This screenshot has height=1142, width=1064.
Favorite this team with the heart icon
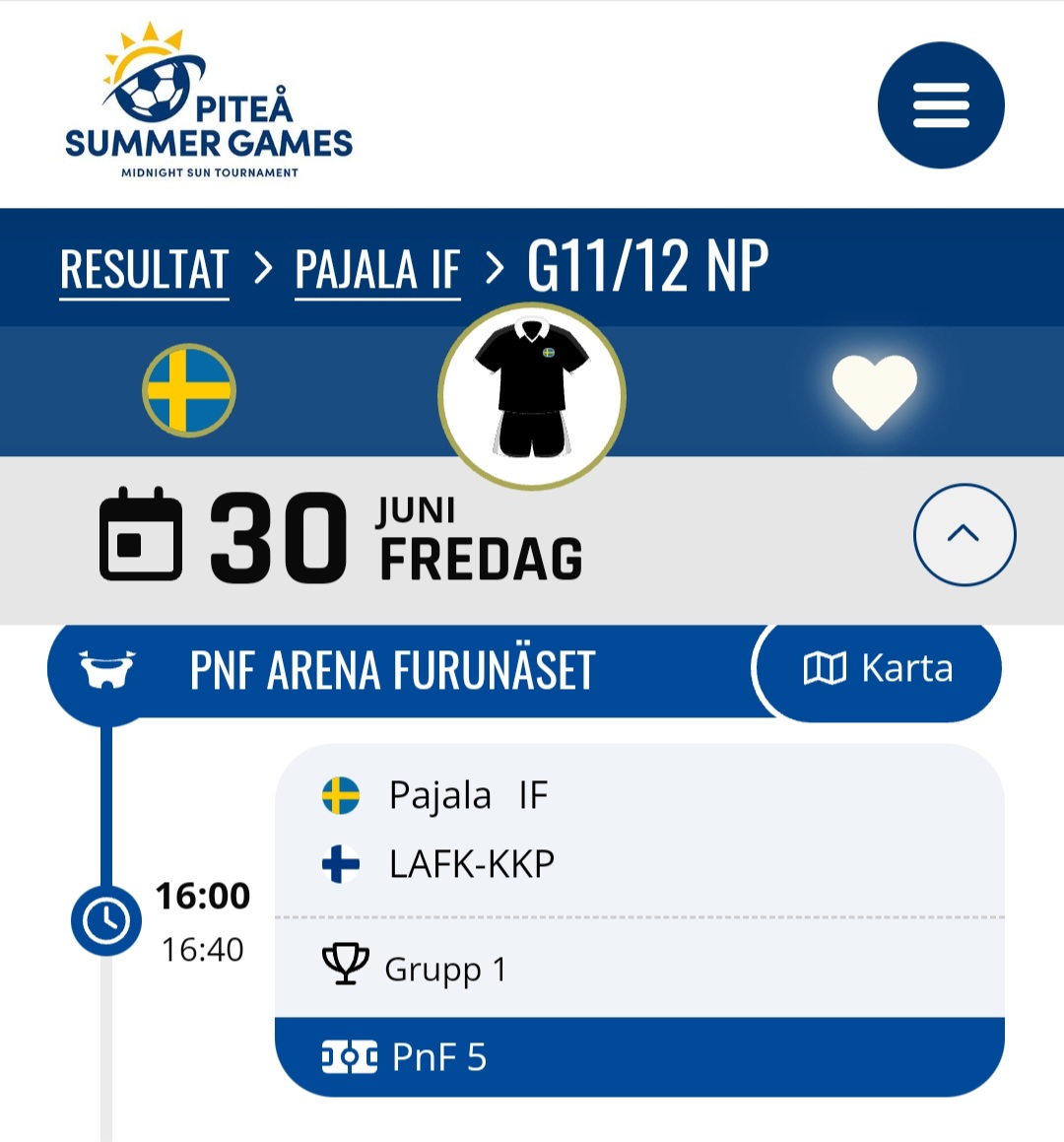pyautogui.click(x=874, y=391)
